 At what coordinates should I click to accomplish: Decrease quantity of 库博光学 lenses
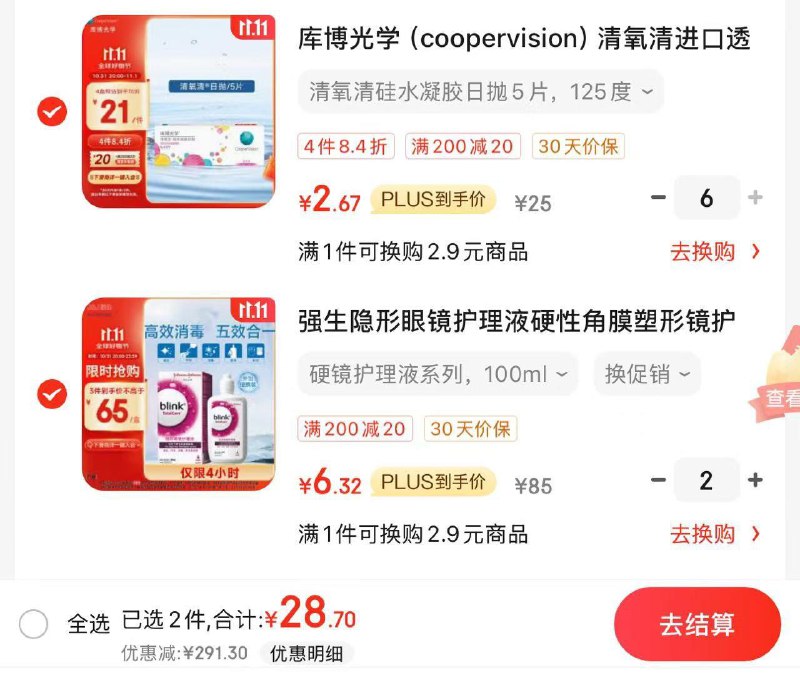tap(658, 198)
